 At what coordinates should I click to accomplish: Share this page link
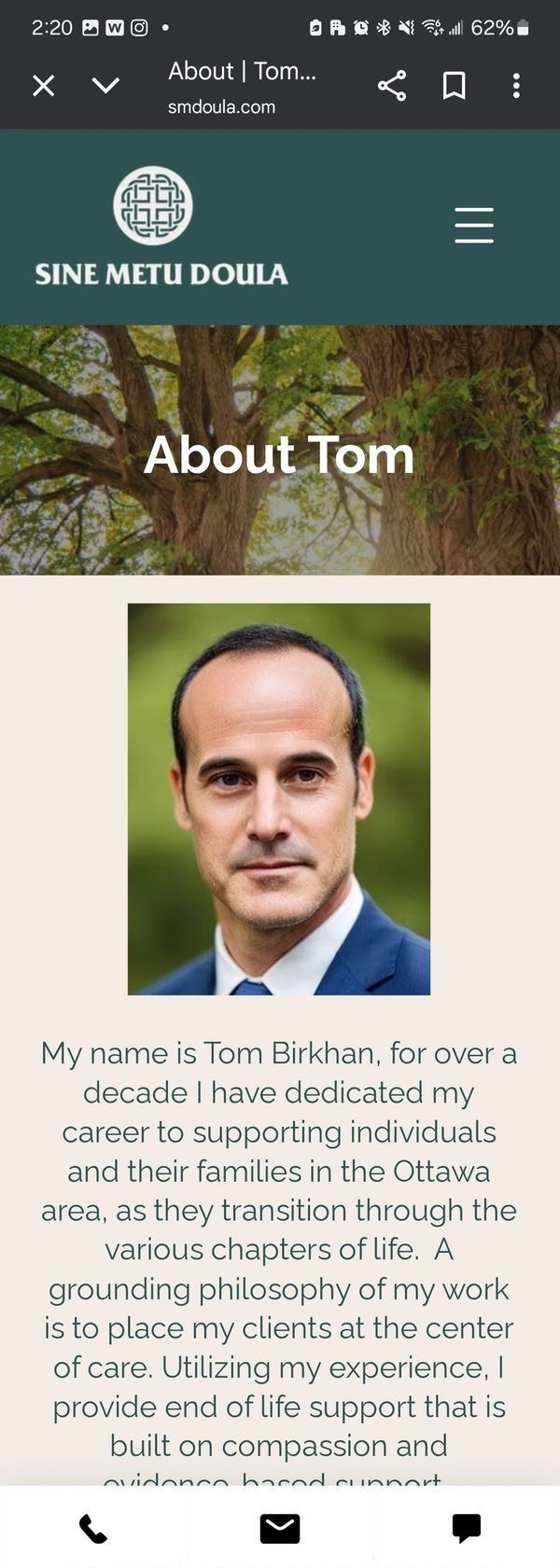click(392, 86)
